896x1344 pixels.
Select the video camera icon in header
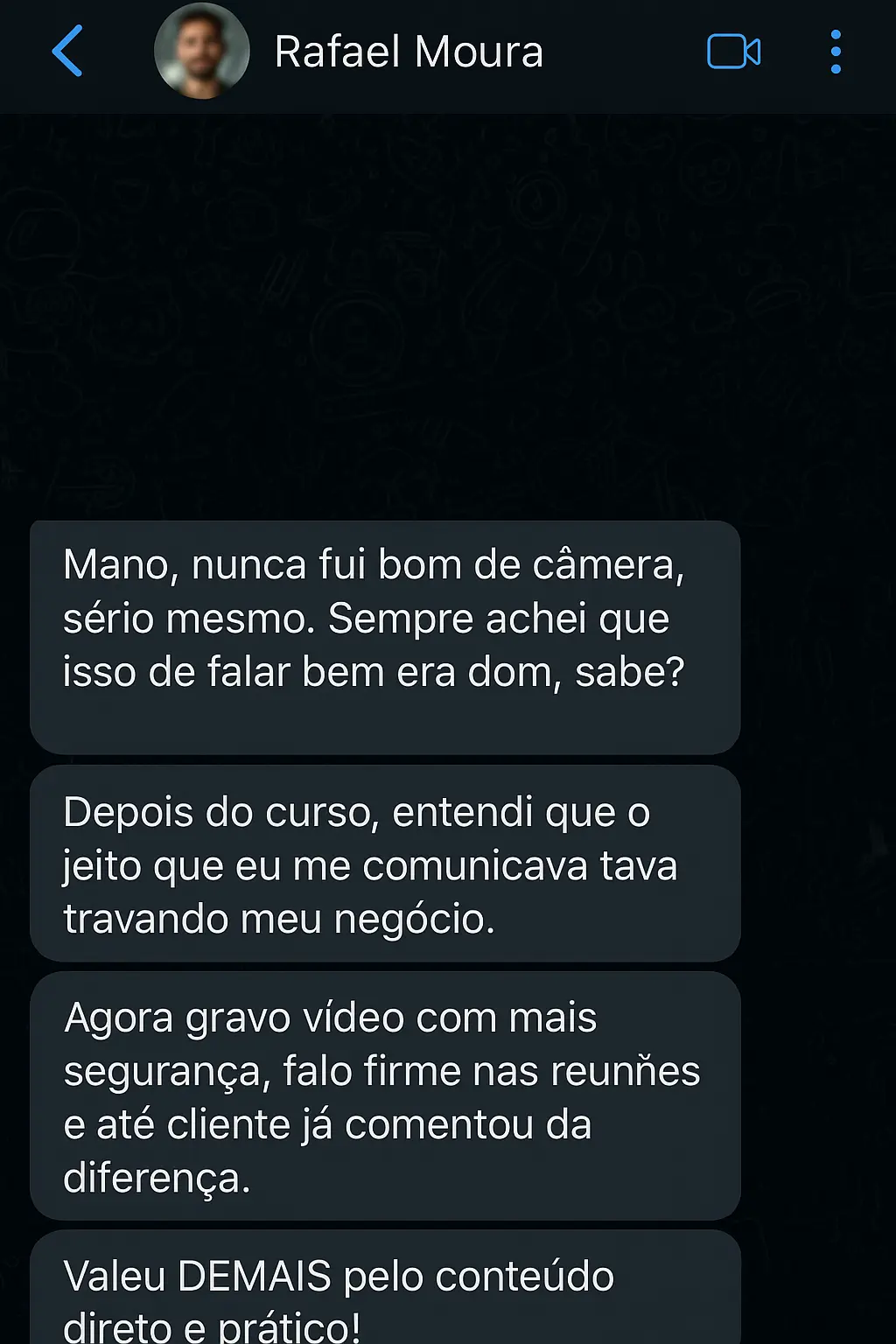click(x=735, y=50)
